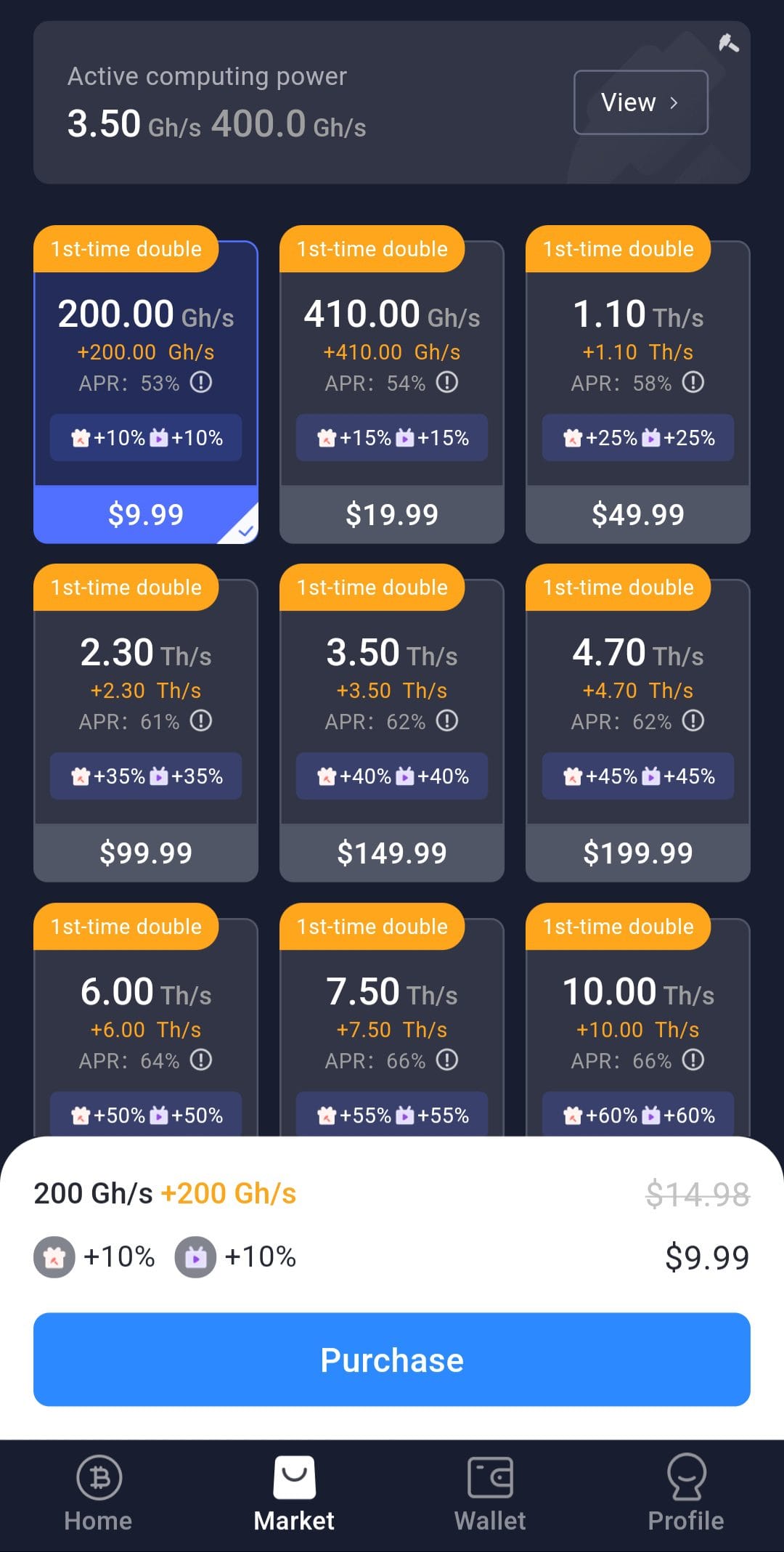Screen dimensions: 784x1552
Task: Tap the gift bonus icon in the purchase sheet
Action: [54, 1256]
